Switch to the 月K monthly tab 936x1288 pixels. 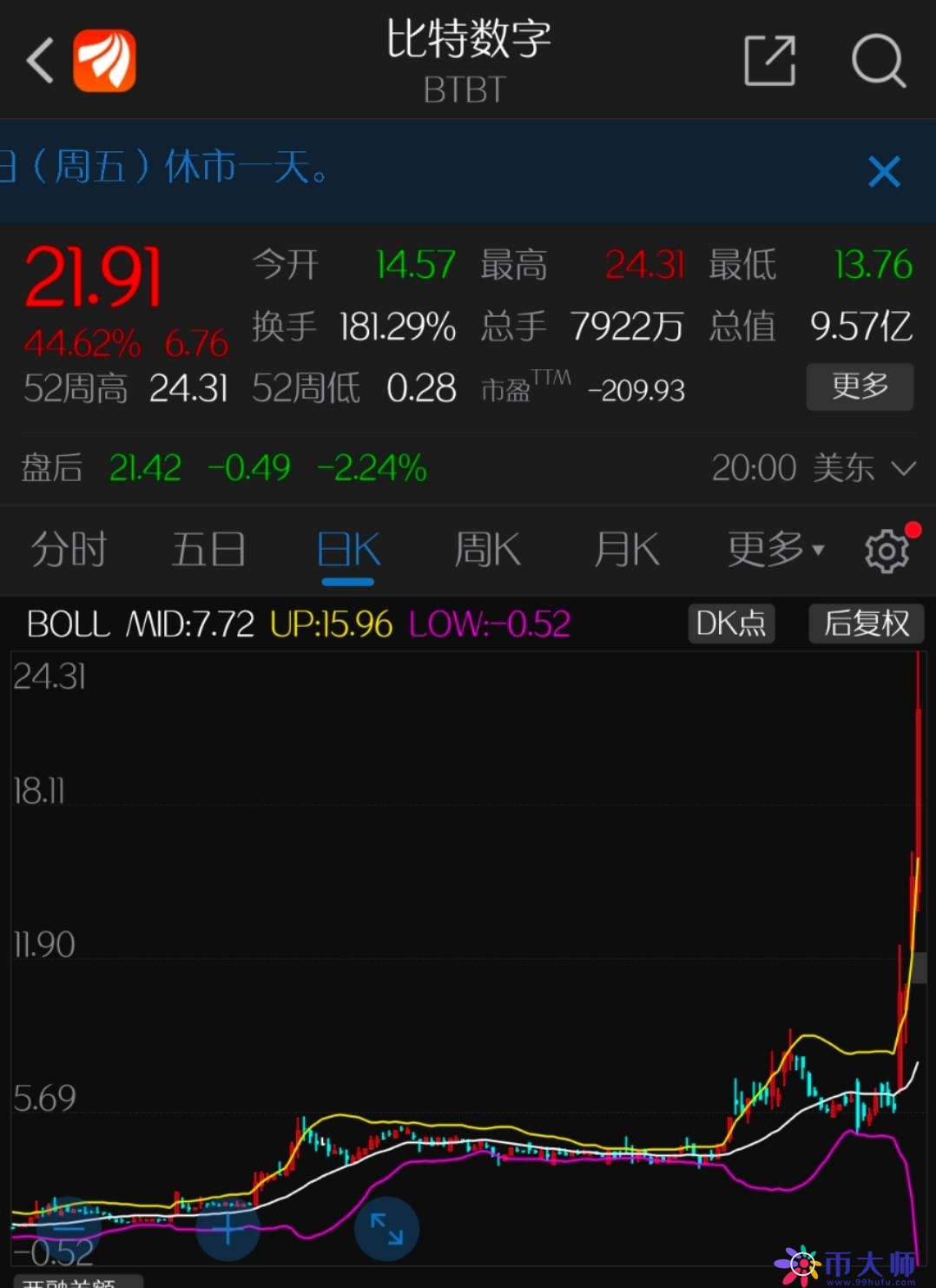[626, 550]
